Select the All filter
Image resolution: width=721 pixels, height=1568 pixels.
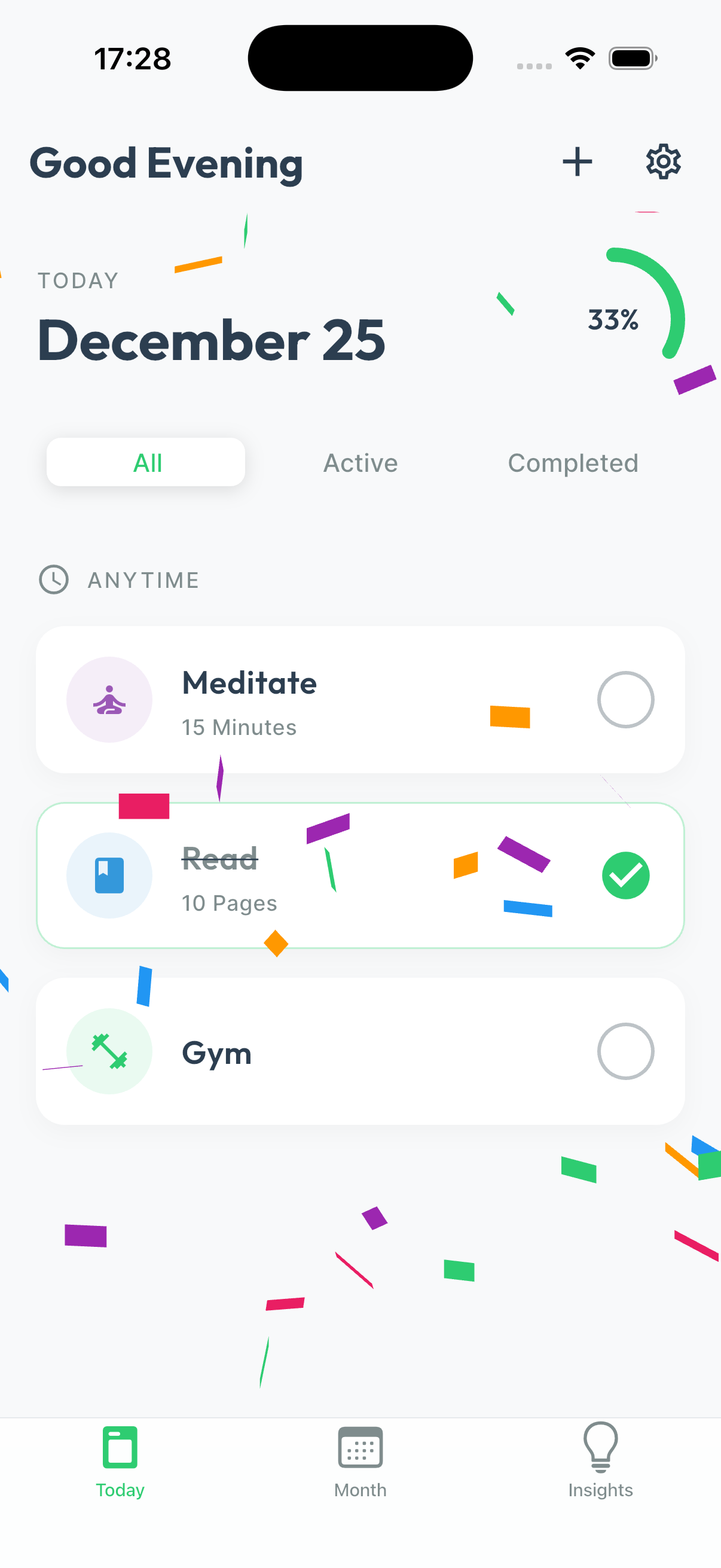[146, 462]
